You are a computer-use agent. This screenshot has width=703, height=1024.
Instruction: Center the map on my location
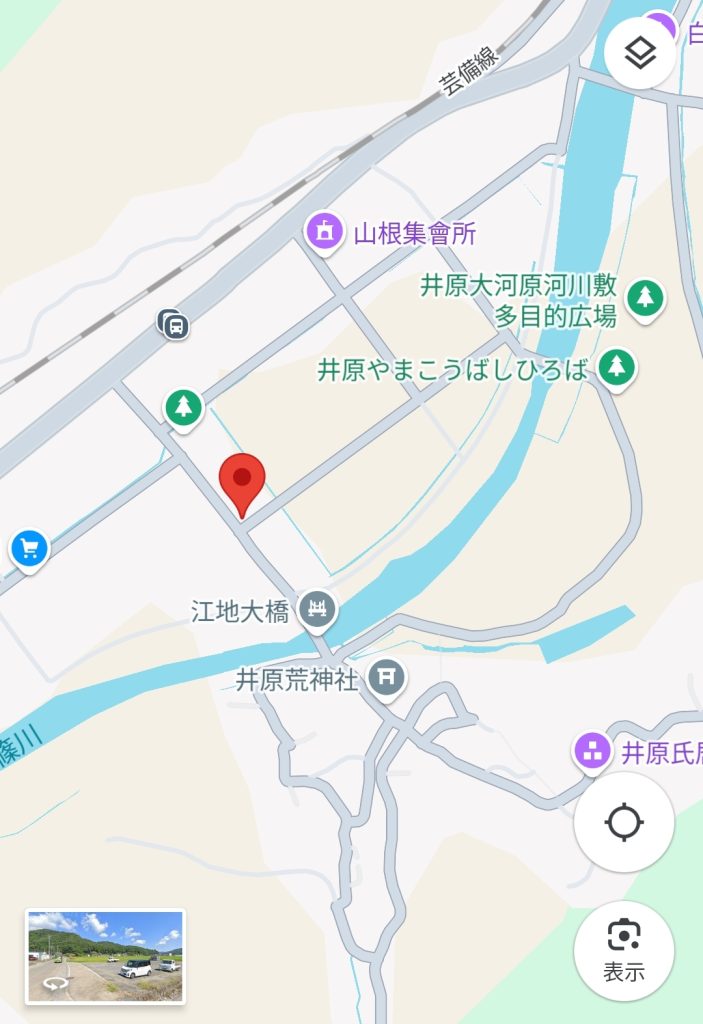(623, 822)
